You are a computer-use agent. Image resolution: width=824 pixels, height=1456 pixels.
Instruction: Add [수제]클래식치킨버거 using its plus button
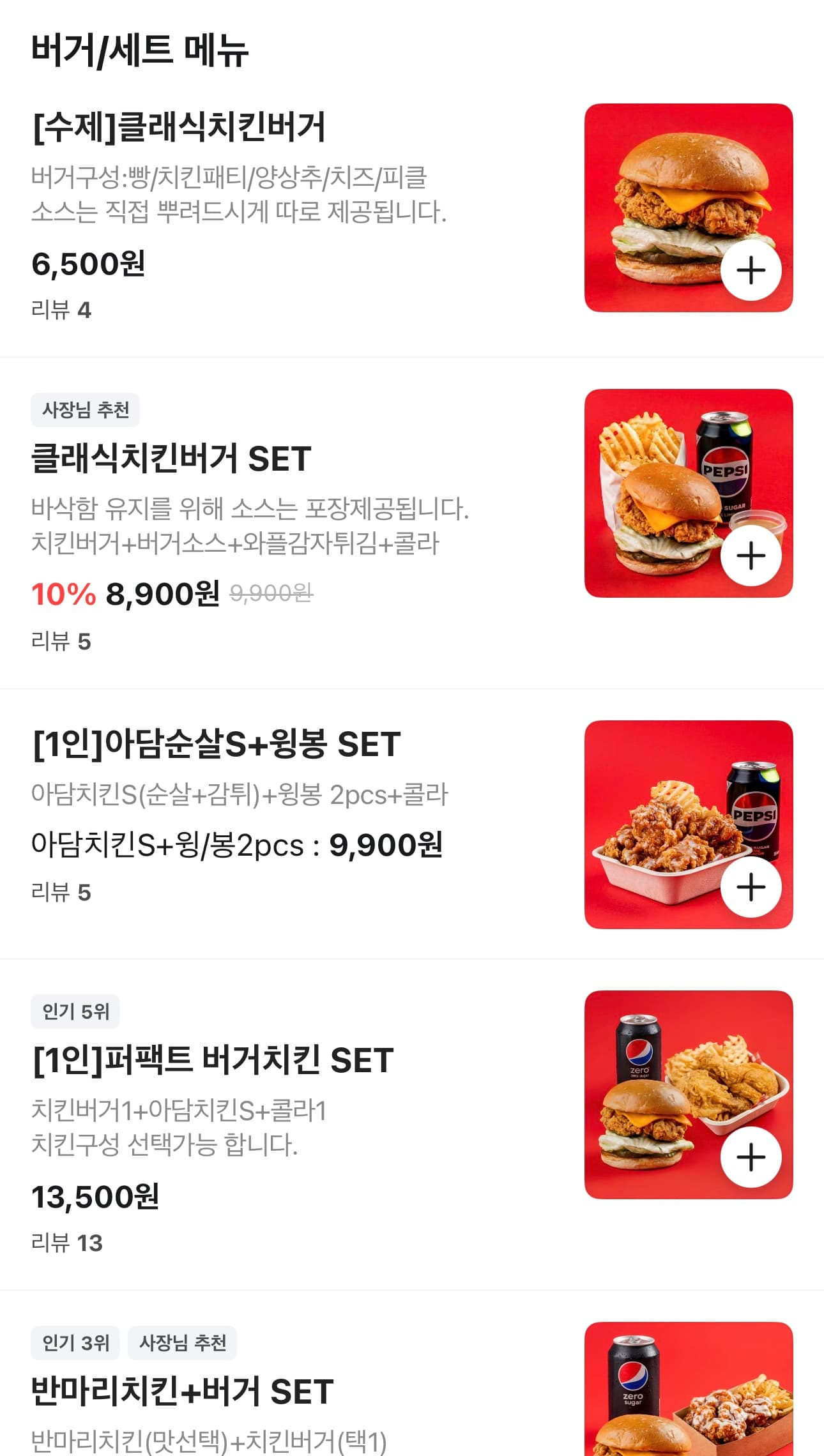point(752,270)
